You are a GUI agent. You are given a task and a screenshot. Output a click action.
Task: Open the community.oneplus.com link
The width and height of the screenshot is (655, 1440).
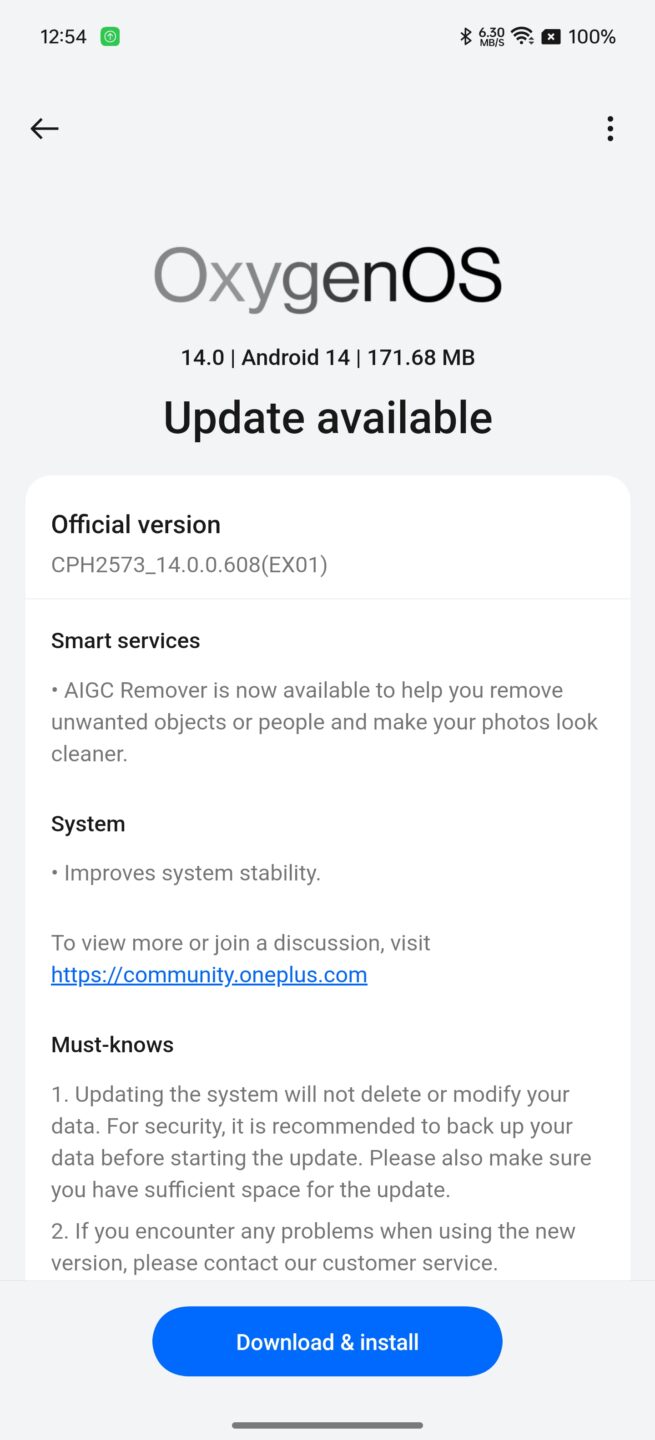(209, 975)
